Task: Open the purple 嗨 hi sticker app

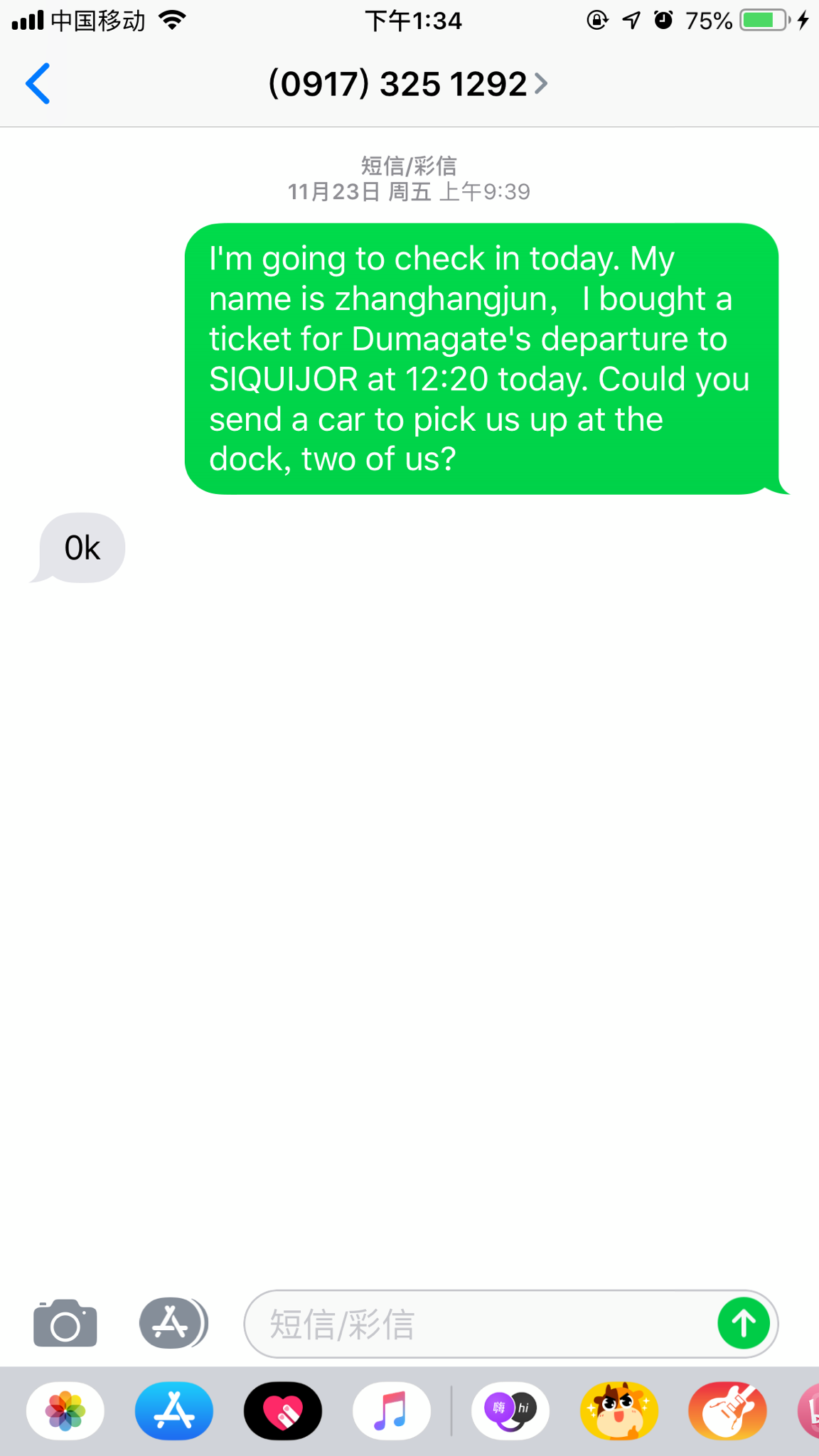Action: (x=510, y=1411)
